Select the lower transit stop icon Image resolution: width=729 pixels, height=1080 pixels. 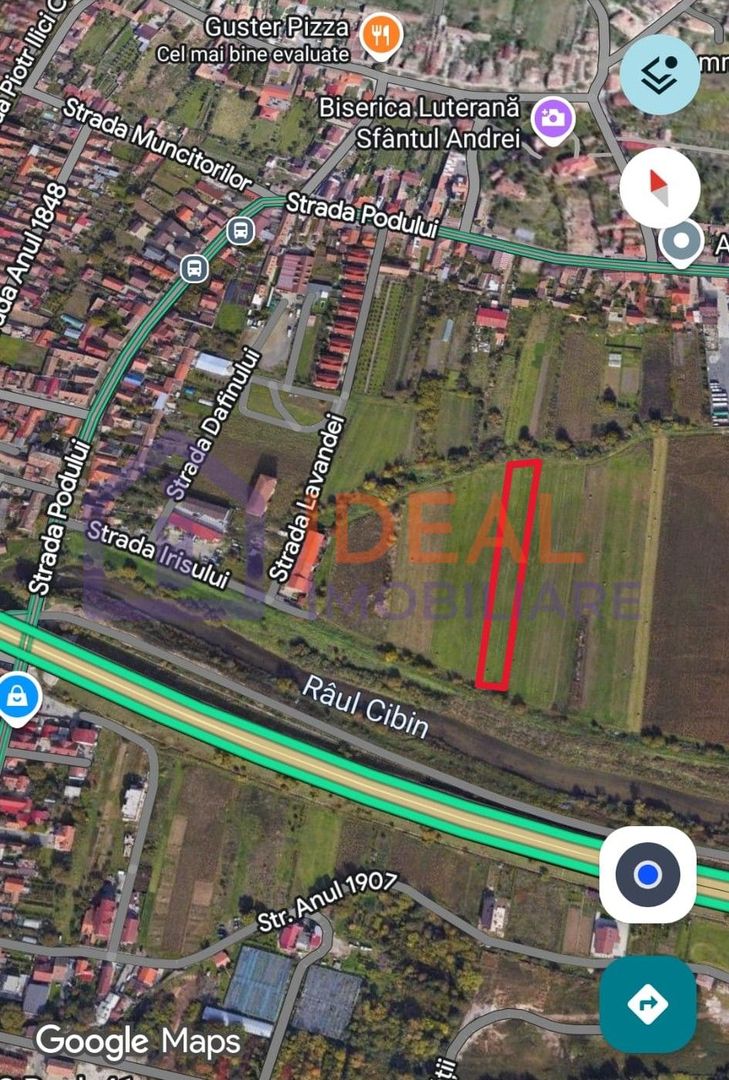pyautogui.click(x=194, y=268)
